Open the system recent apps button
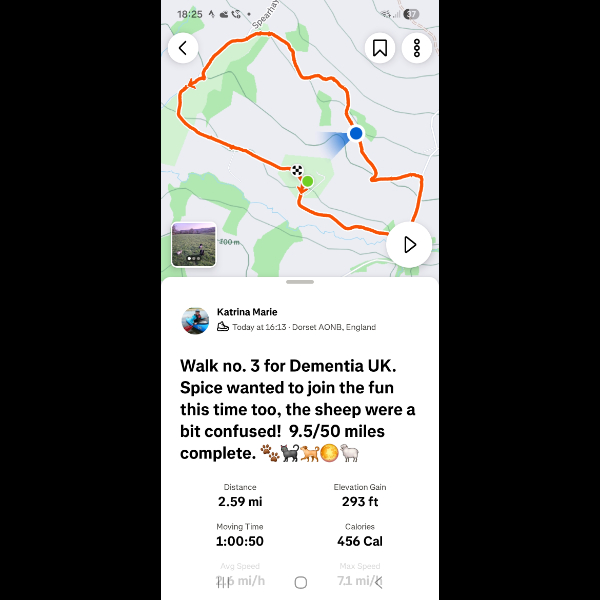This screenshot has width=600, height=600. (x=223, y=582)
